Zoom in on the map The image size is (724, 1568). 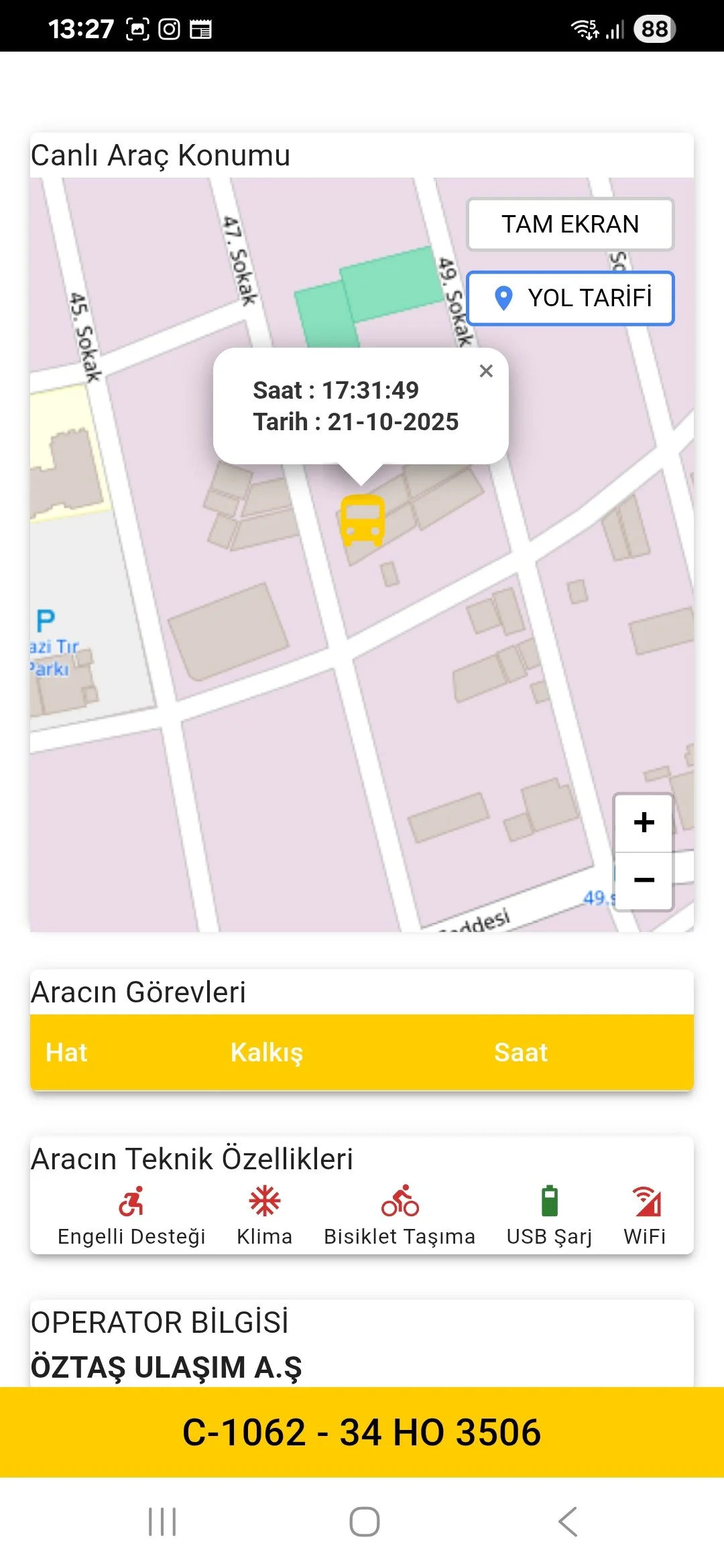coord(644,823)
